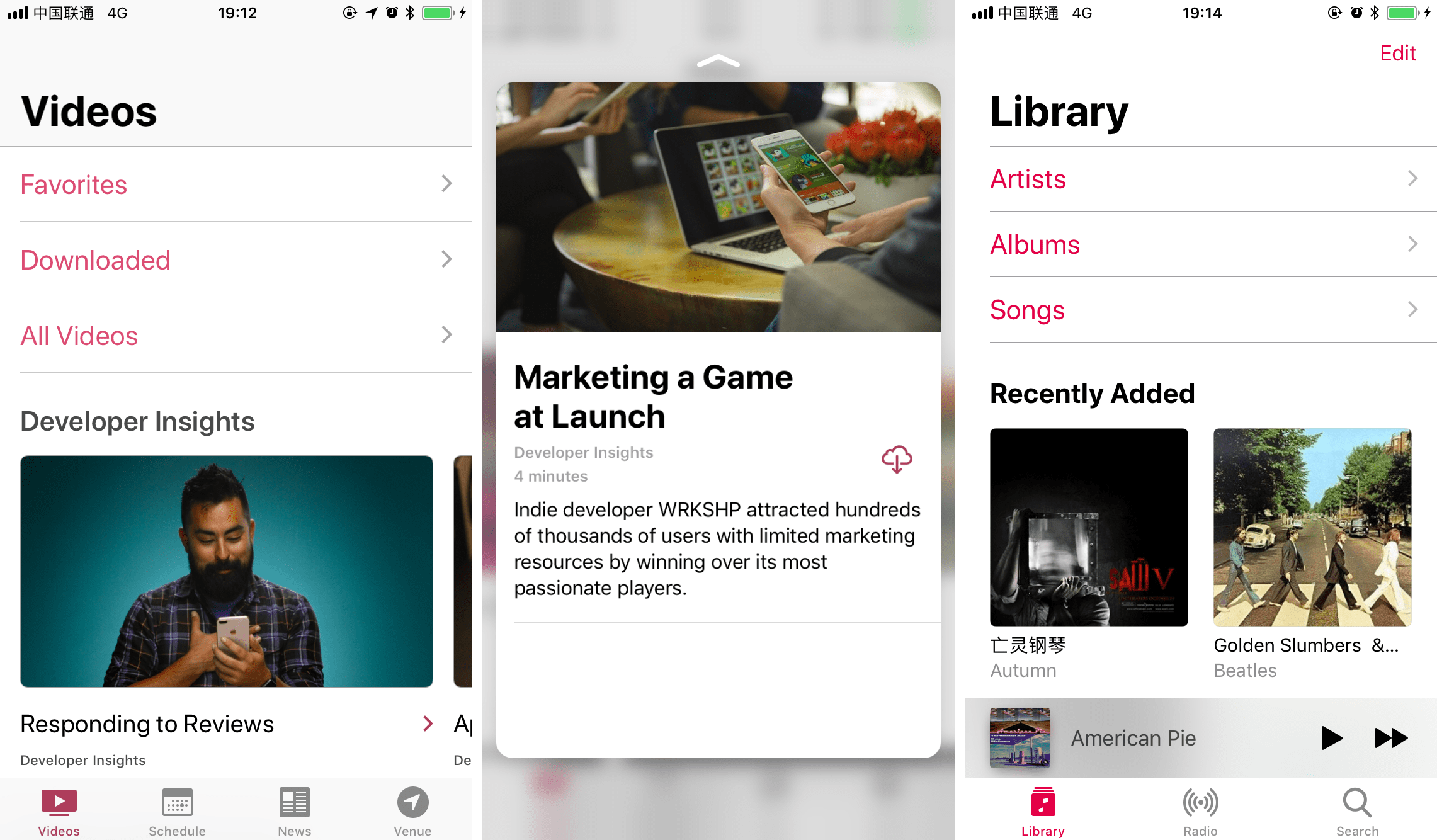This screenshot has height=840, width=1437.
Task: Switch to the Schedule tab
Action: [x=177, y=811]
